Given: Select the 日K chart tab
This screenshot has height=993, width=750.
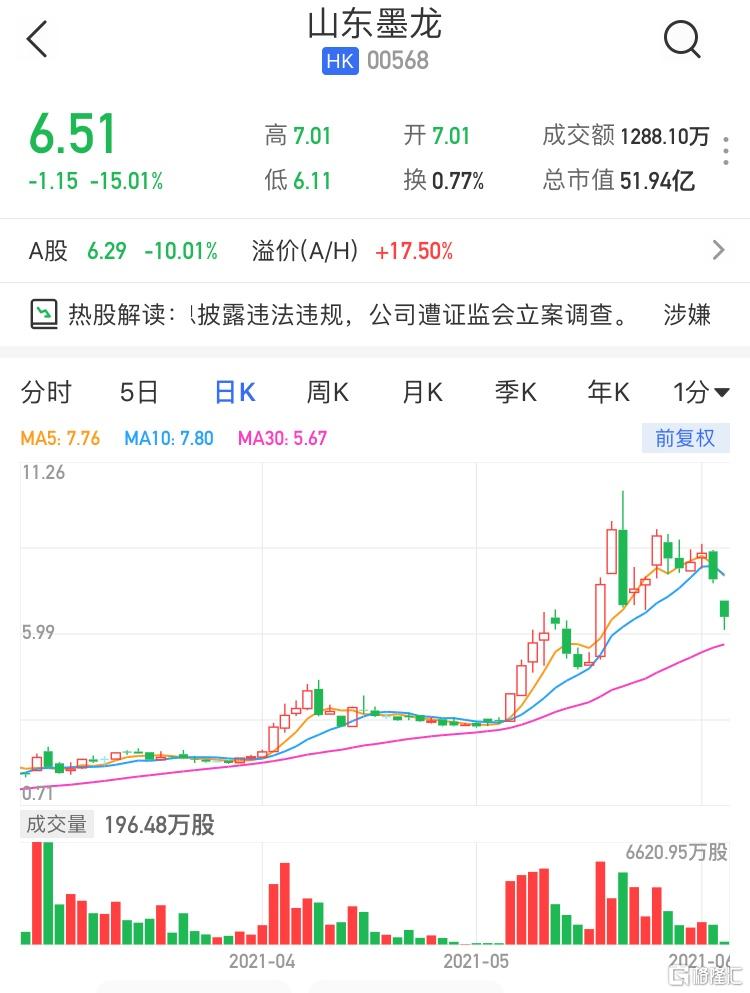Looking at the screenshot, I should tap(235, 393).
